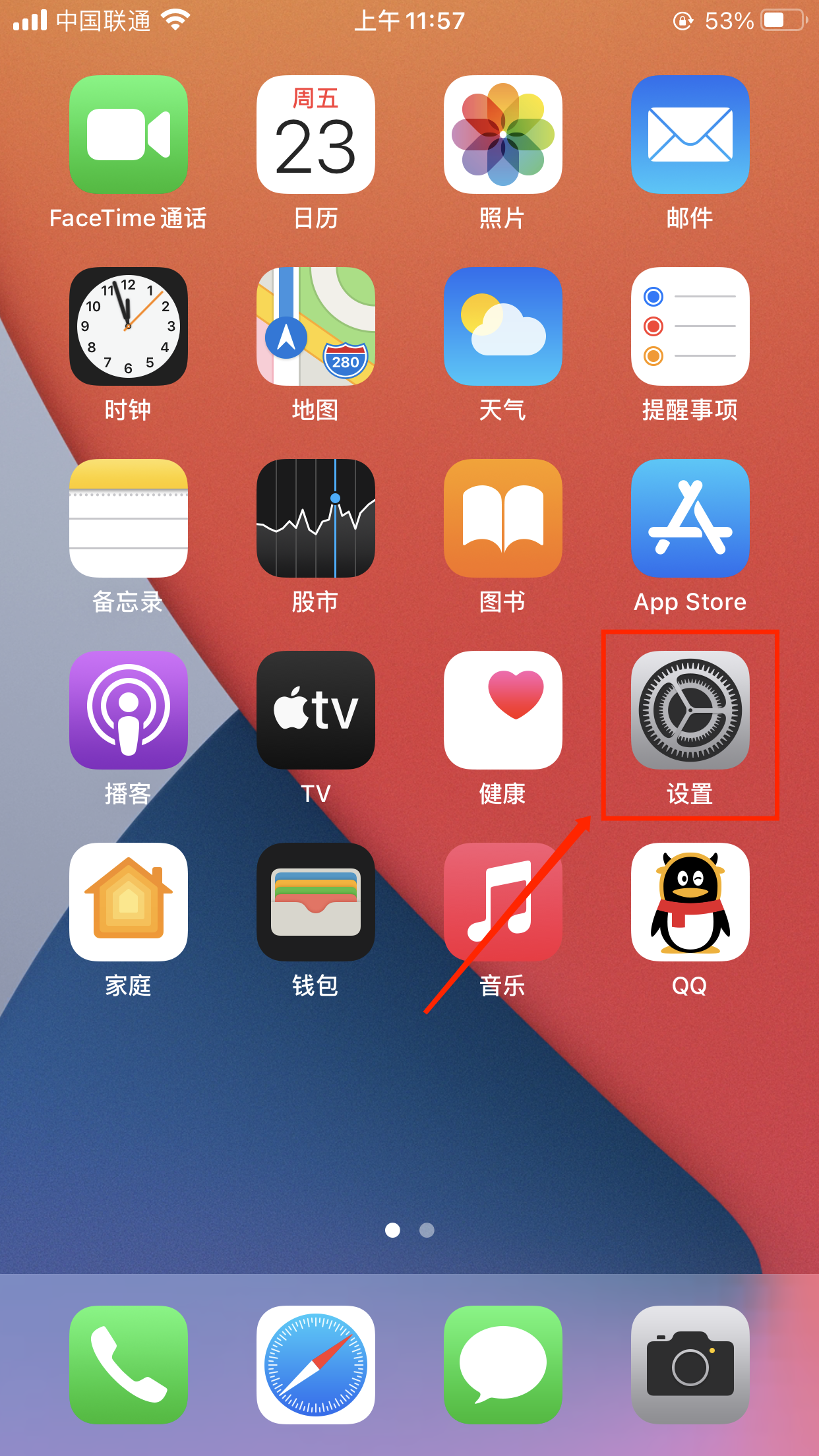Launch the Stocks (股市) app
819x1456 pixels.
(x=315, y=518)
